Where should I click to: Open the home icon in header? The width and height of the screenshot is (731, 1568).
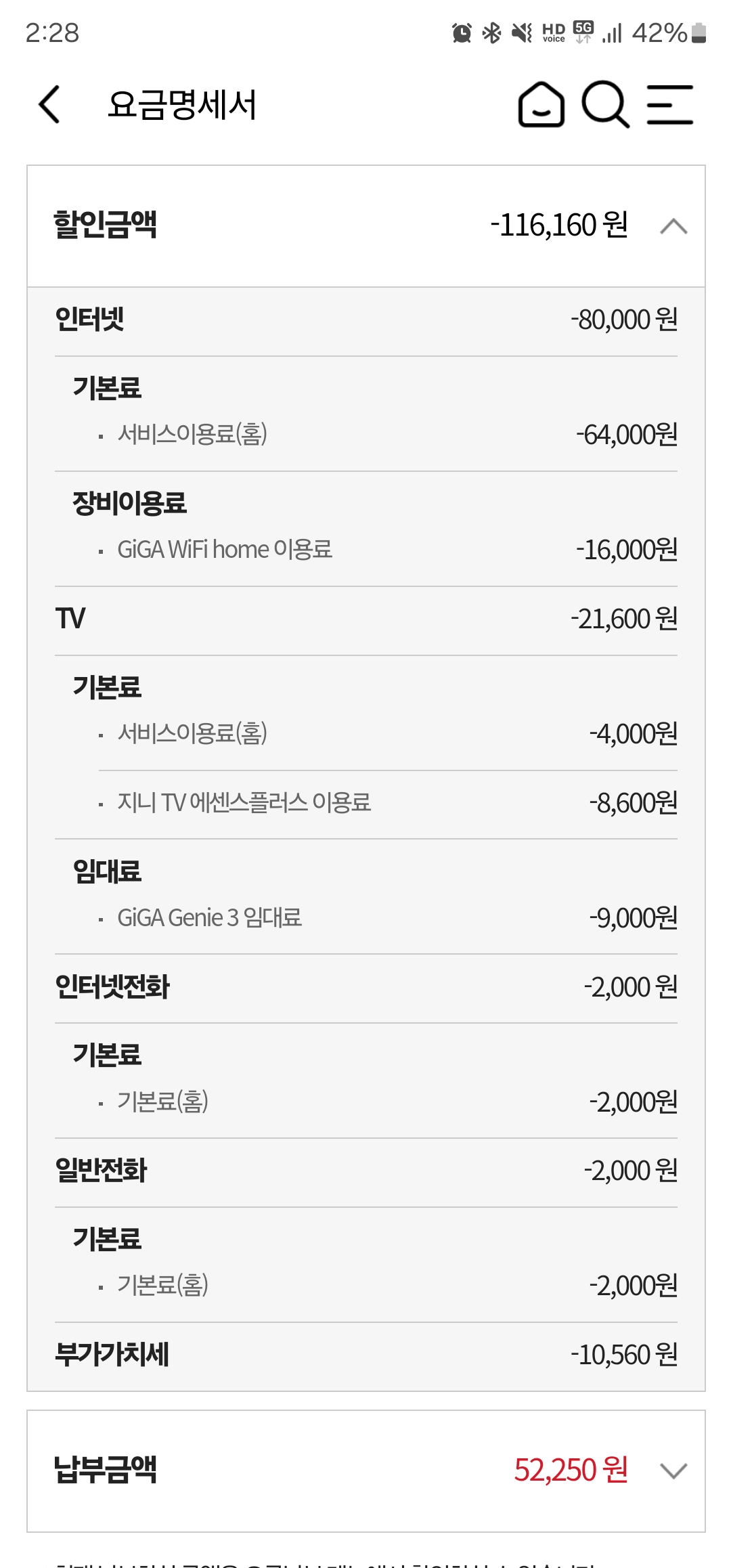click(541, 105)
